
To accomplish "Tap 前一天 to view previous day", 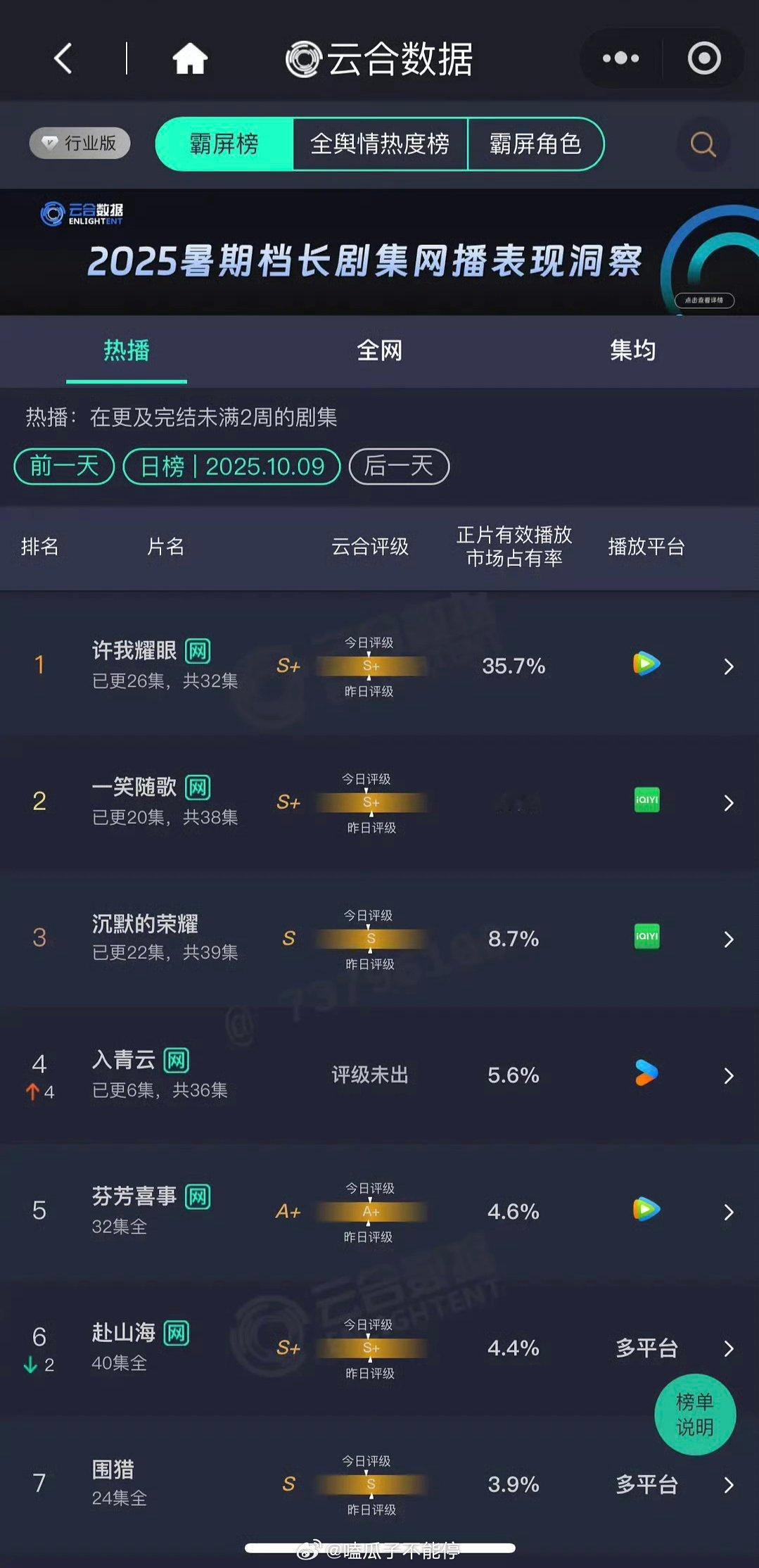I will 63,466.
